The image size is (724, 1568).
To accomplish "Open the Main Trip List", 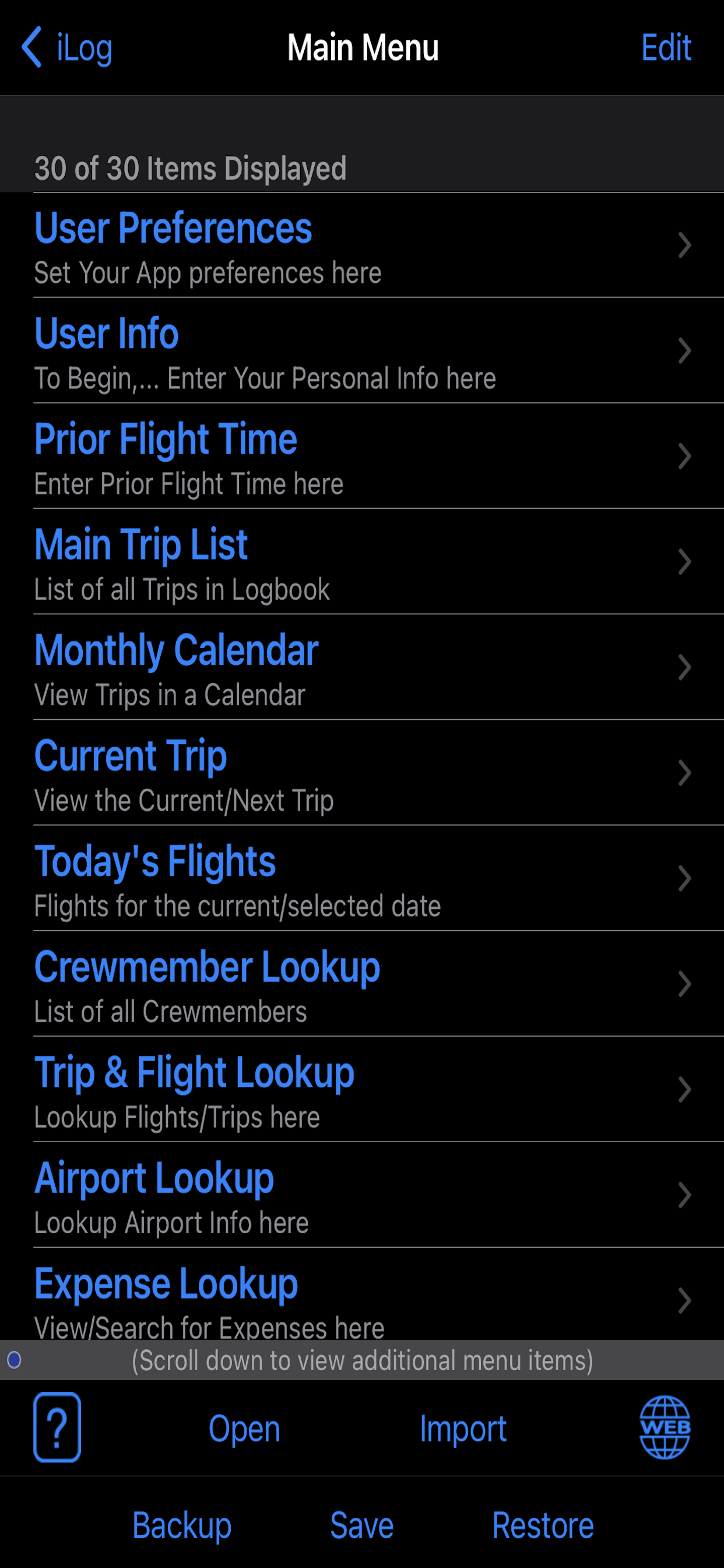I will coord(362,561).
